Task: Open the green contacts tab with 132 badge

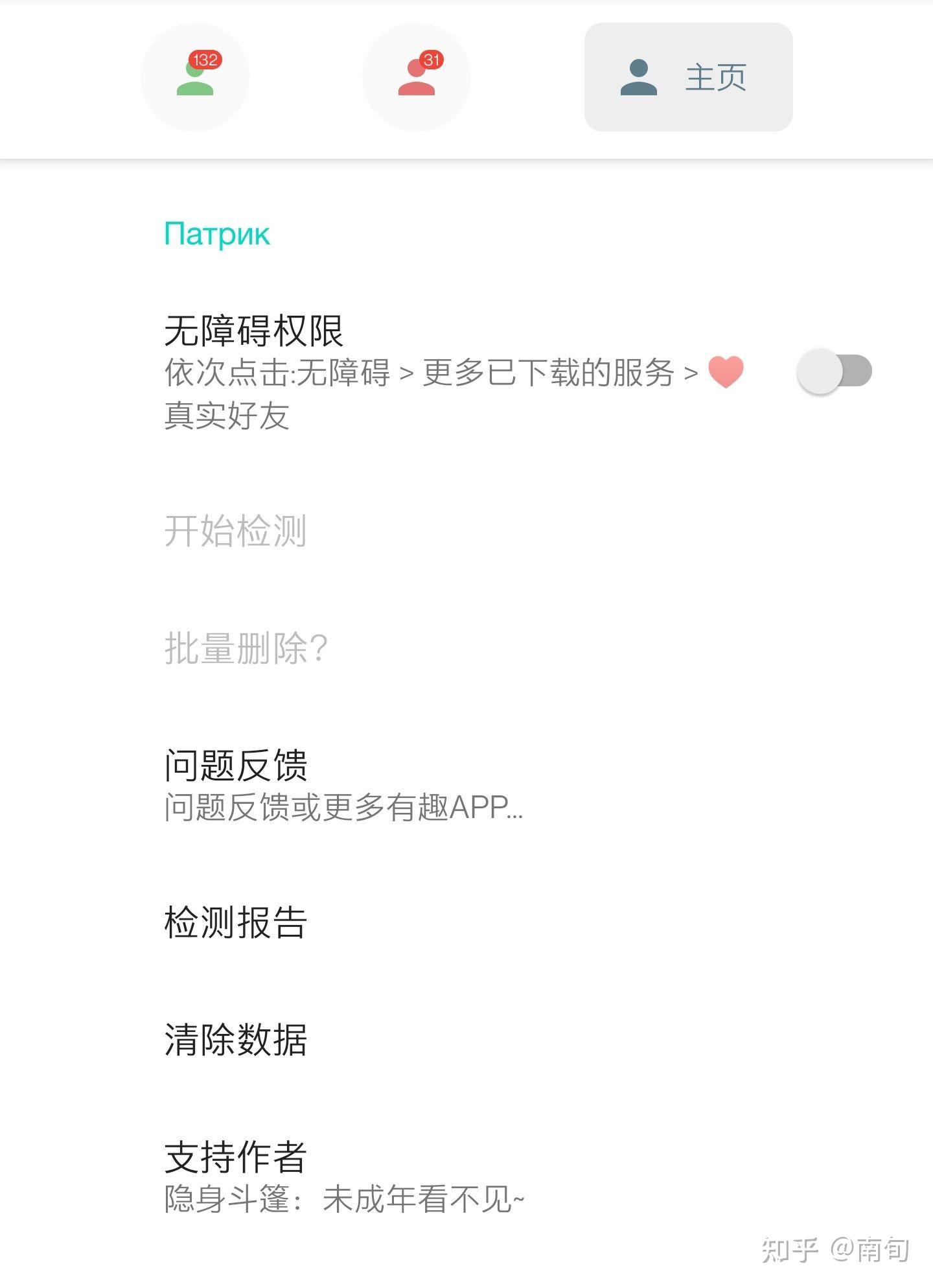Action: point(195,77)
